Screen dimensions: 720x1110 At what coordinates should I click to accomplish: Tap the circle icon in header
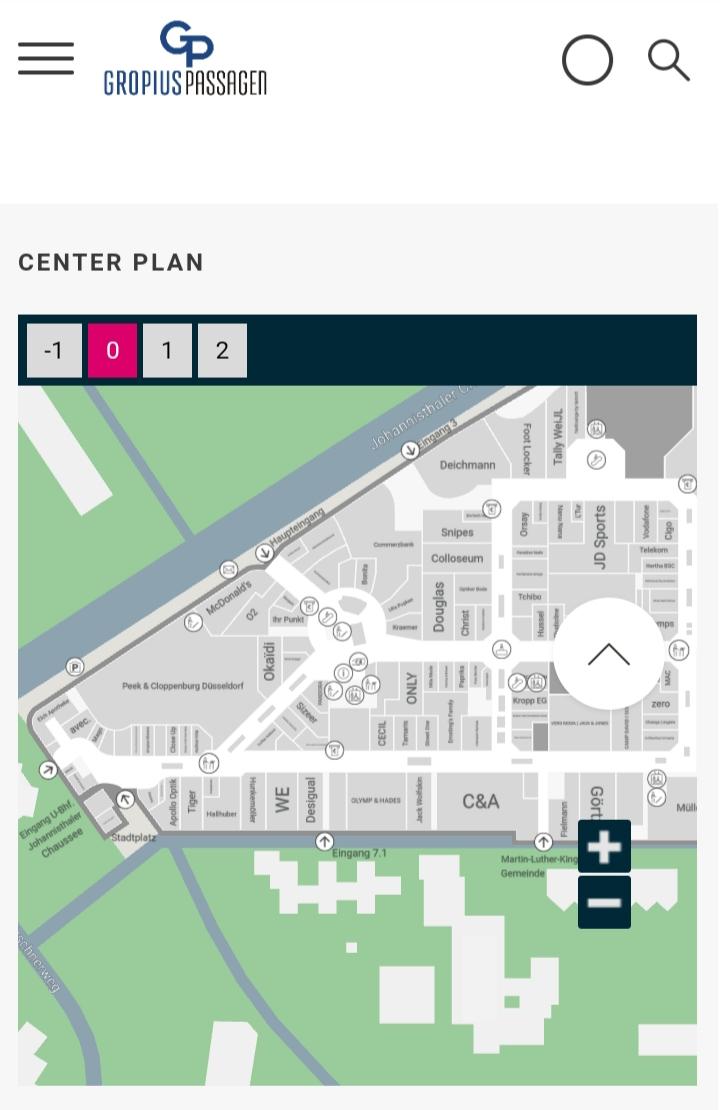tap(587, 60)
